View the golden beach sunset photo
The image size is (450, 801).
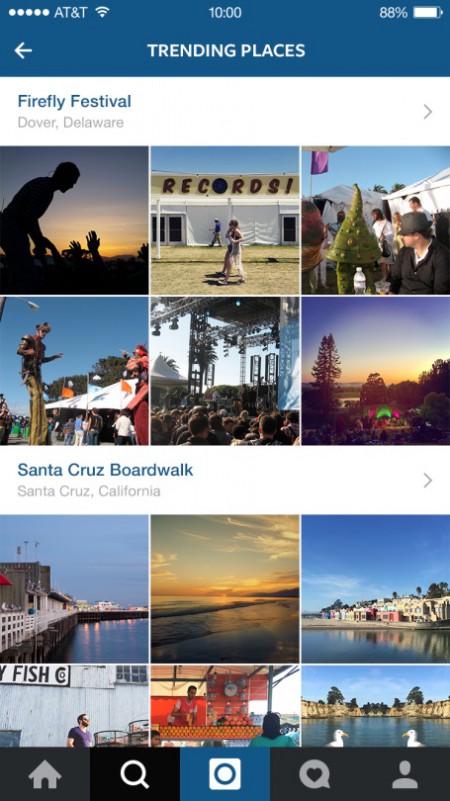pyautogui.click(x=225, y=589)
